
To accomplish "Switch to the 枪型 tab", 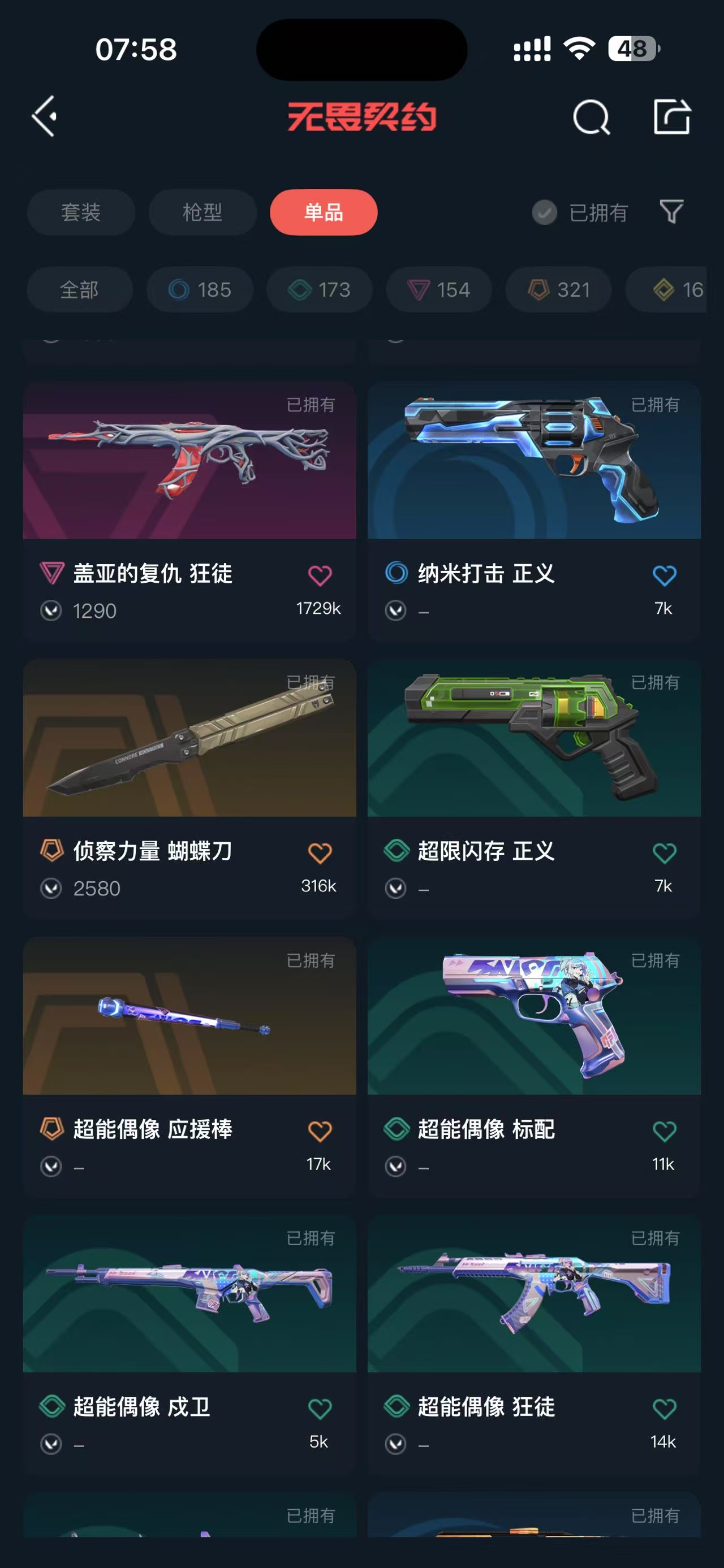I will coord(202,212).
